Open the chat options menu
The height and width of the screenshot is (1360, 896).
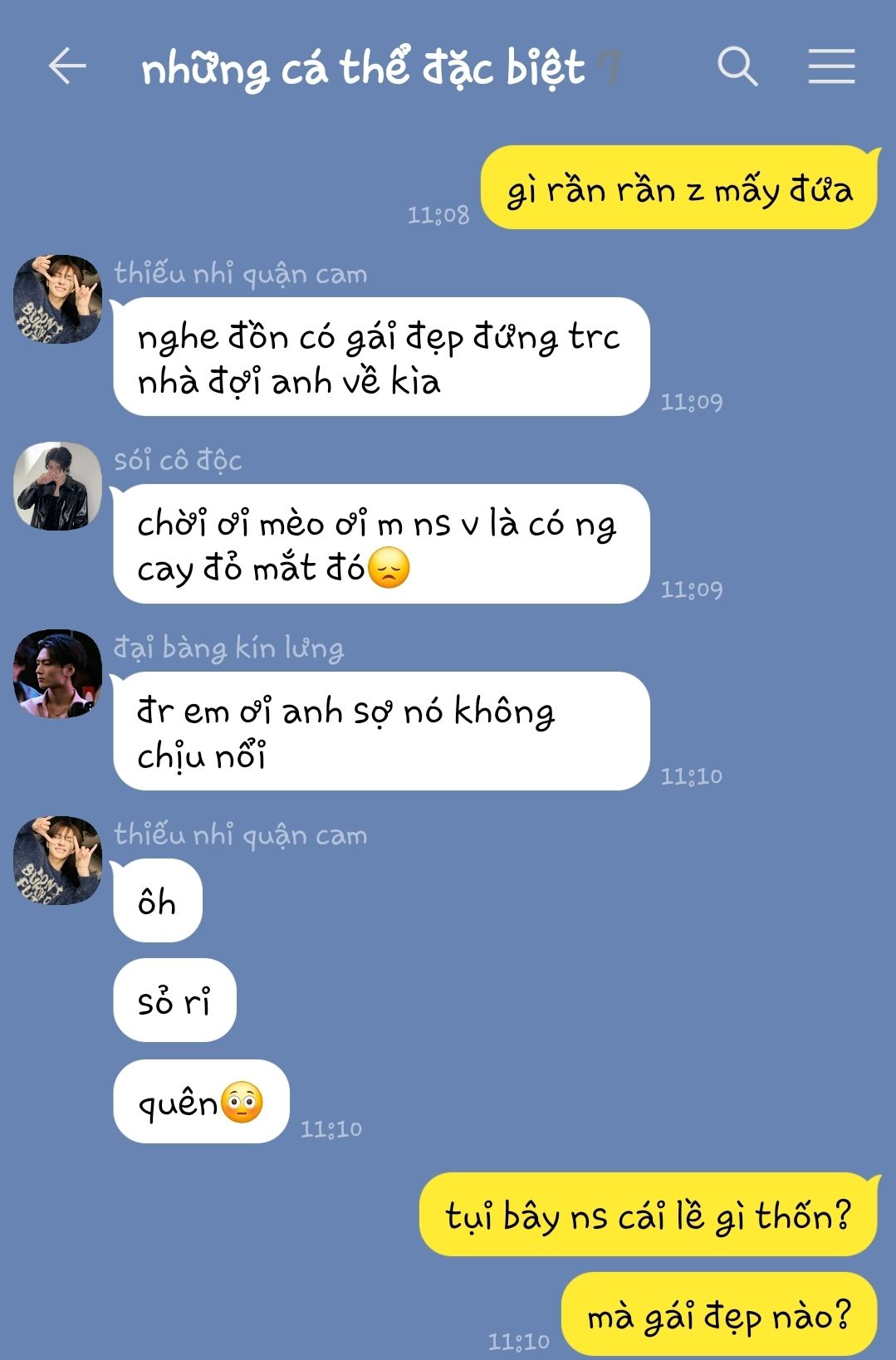(831, 66)
